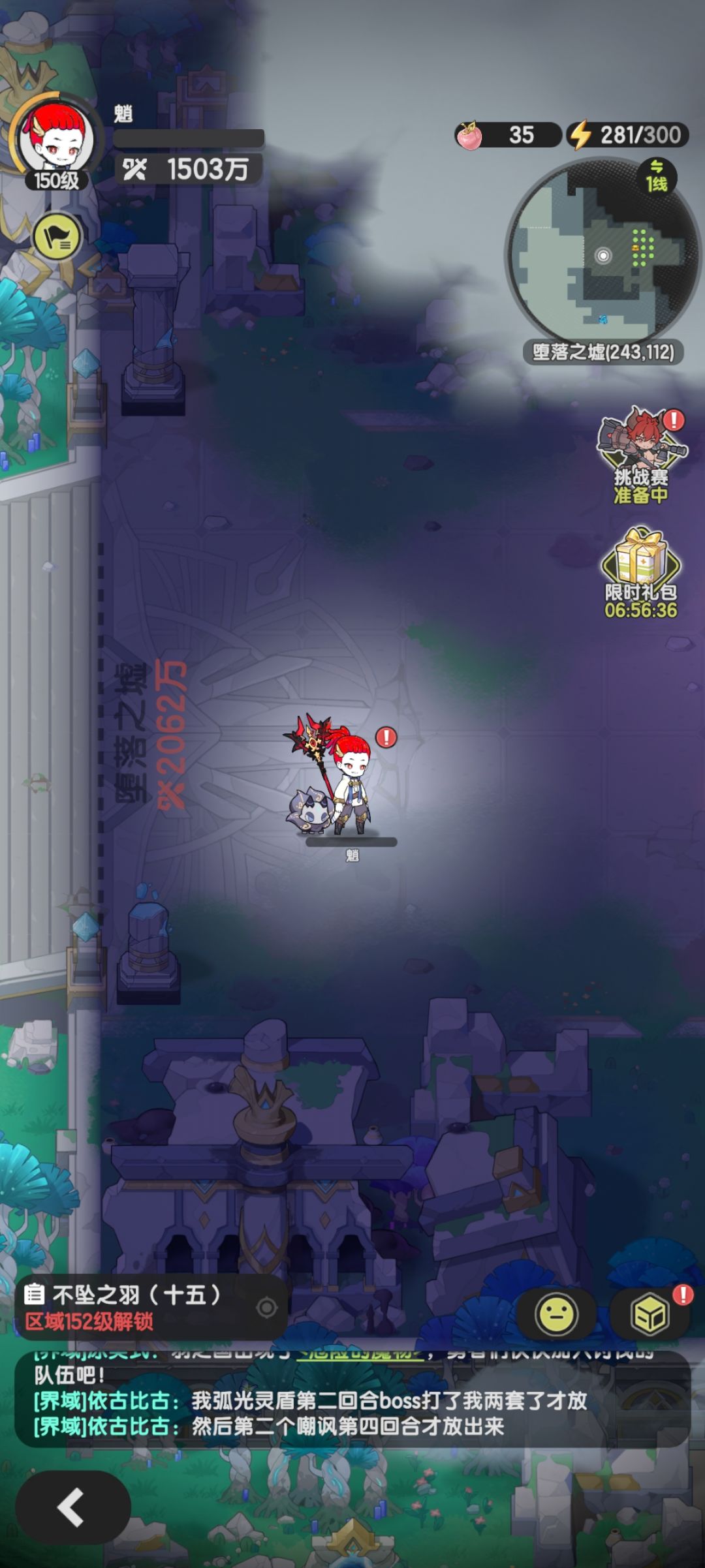Viewport: 705px width, 1568px height.
Task: Tap the locate target icon on quest
Action: tap(266, 1307)
